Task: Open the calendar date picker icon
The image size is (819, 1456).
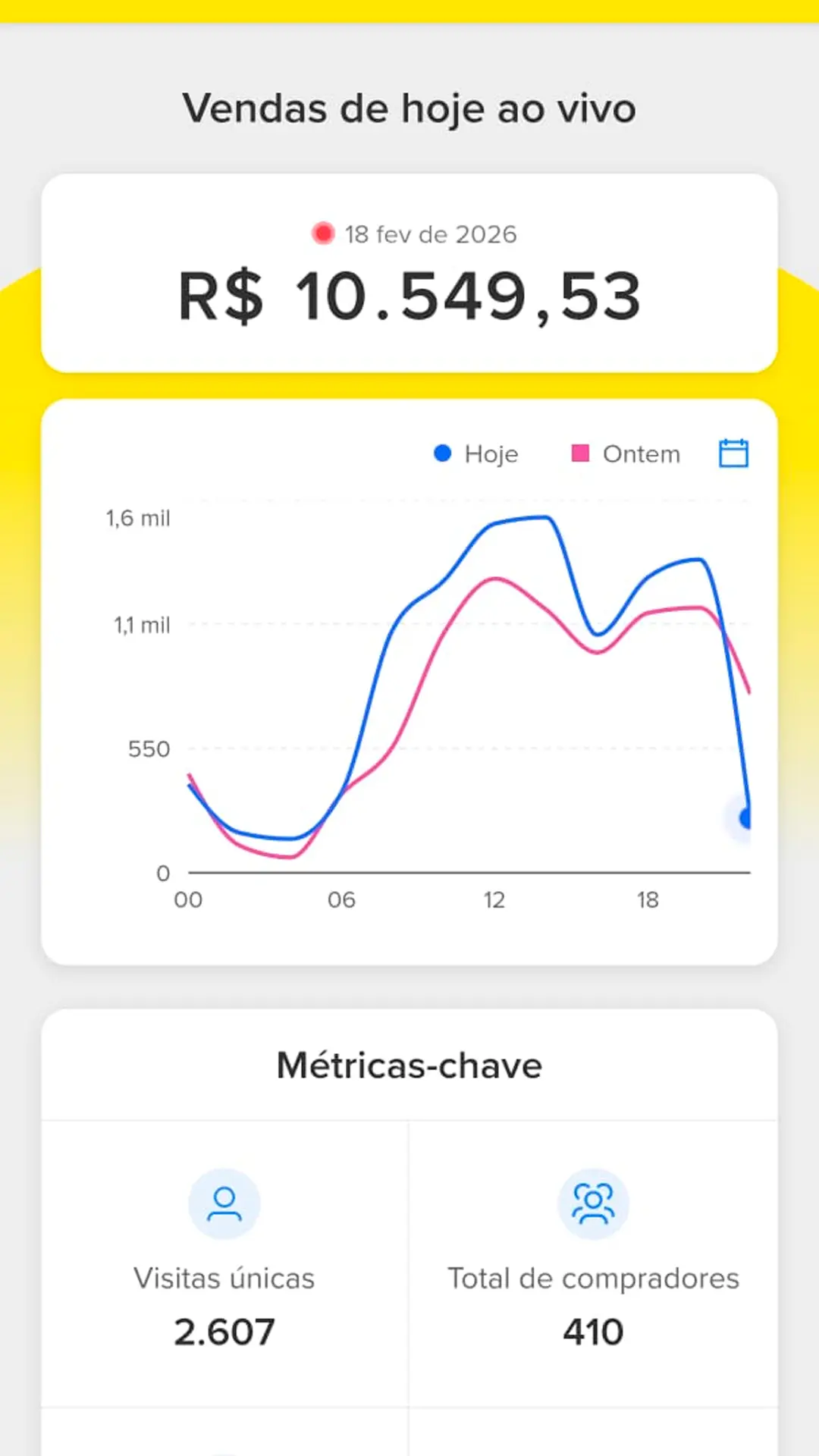Action: pyautogui.click(x=733, y=453)
